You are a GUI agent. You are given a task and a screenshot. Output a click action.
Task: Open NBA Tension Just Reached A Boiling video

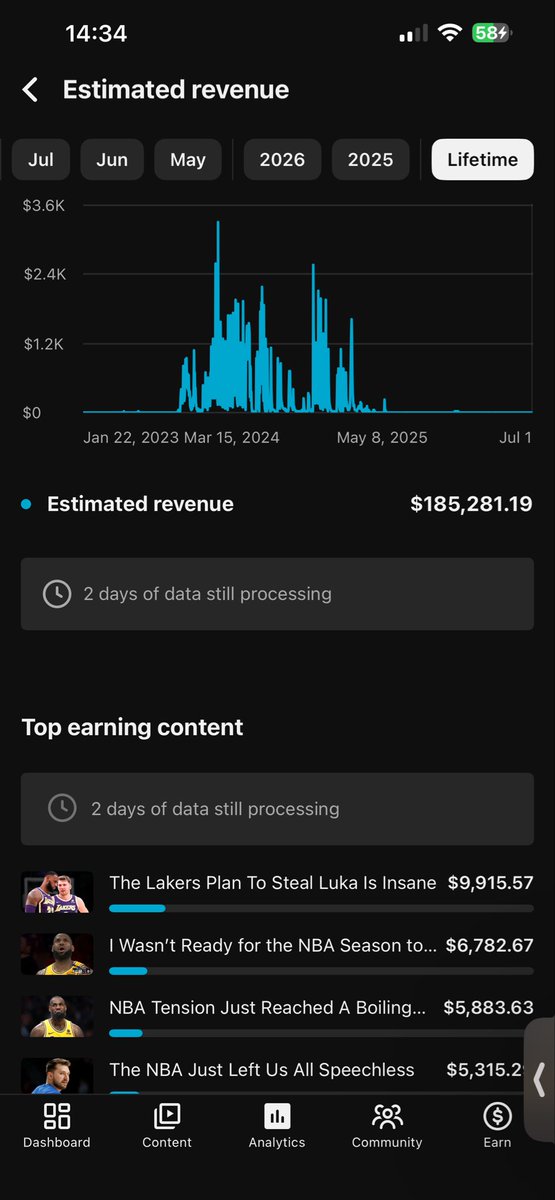point(277,1016)
